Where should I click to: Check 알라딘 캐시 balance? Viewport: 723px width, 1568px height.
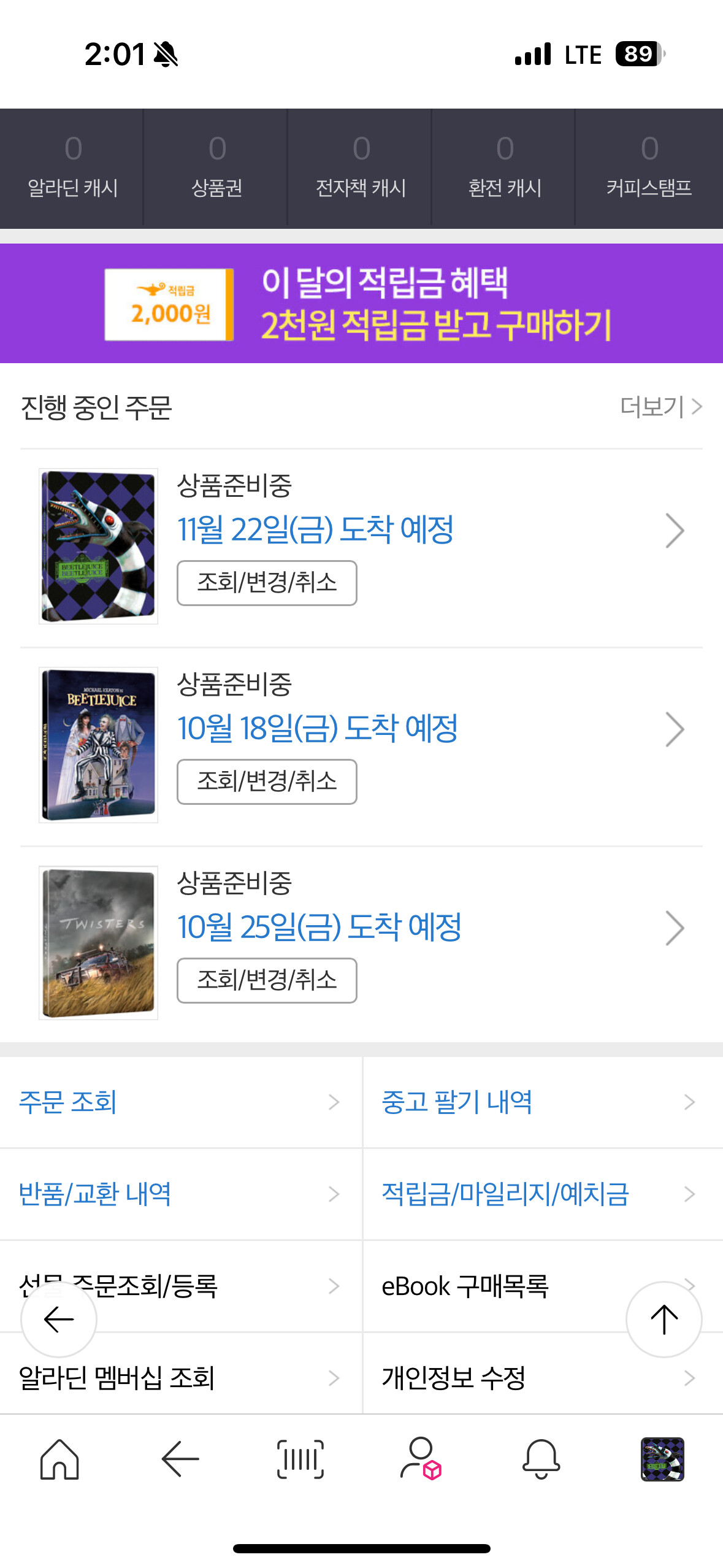tap(72, 167)
